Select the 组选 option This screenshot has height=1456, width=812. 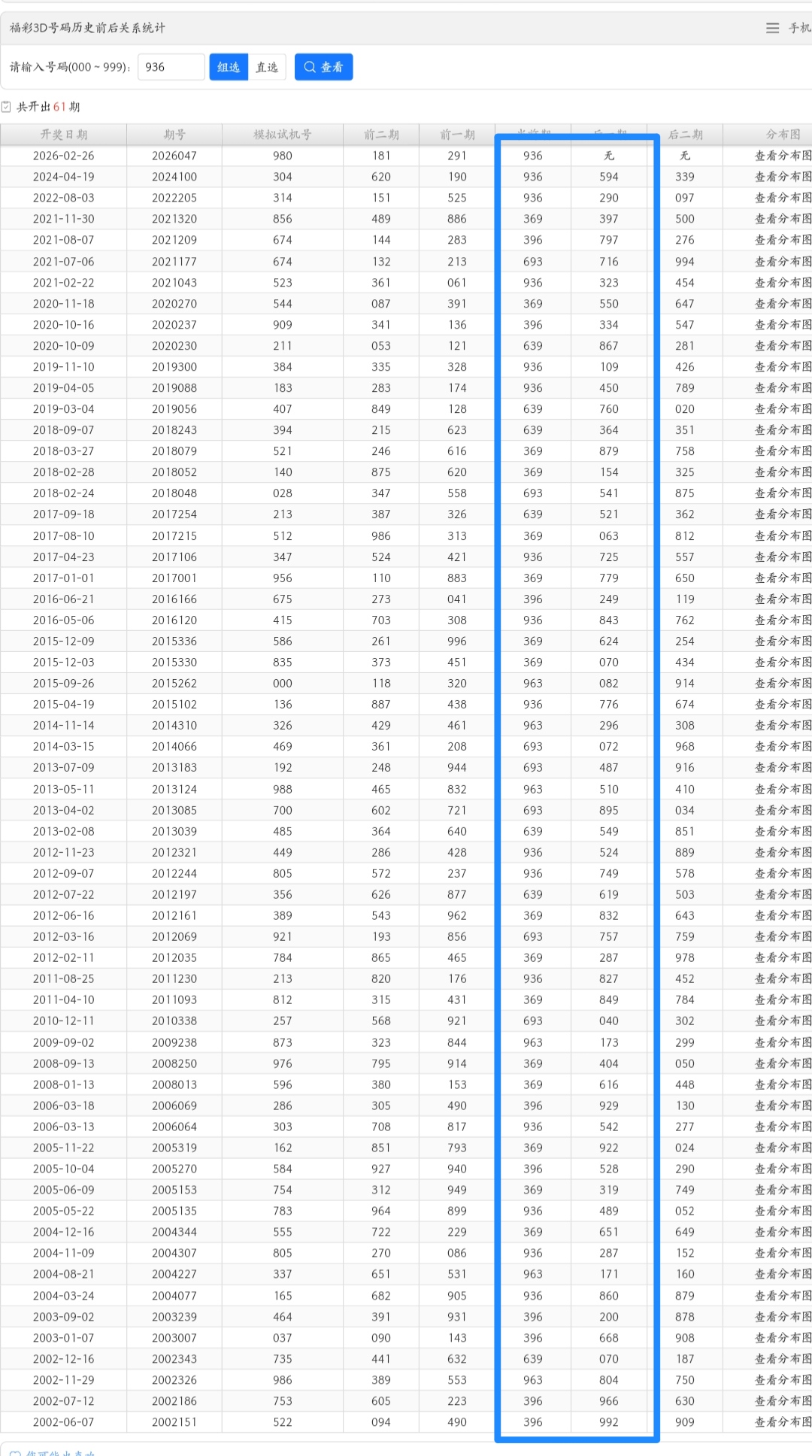pyautogui.click(x=229, y=67)
